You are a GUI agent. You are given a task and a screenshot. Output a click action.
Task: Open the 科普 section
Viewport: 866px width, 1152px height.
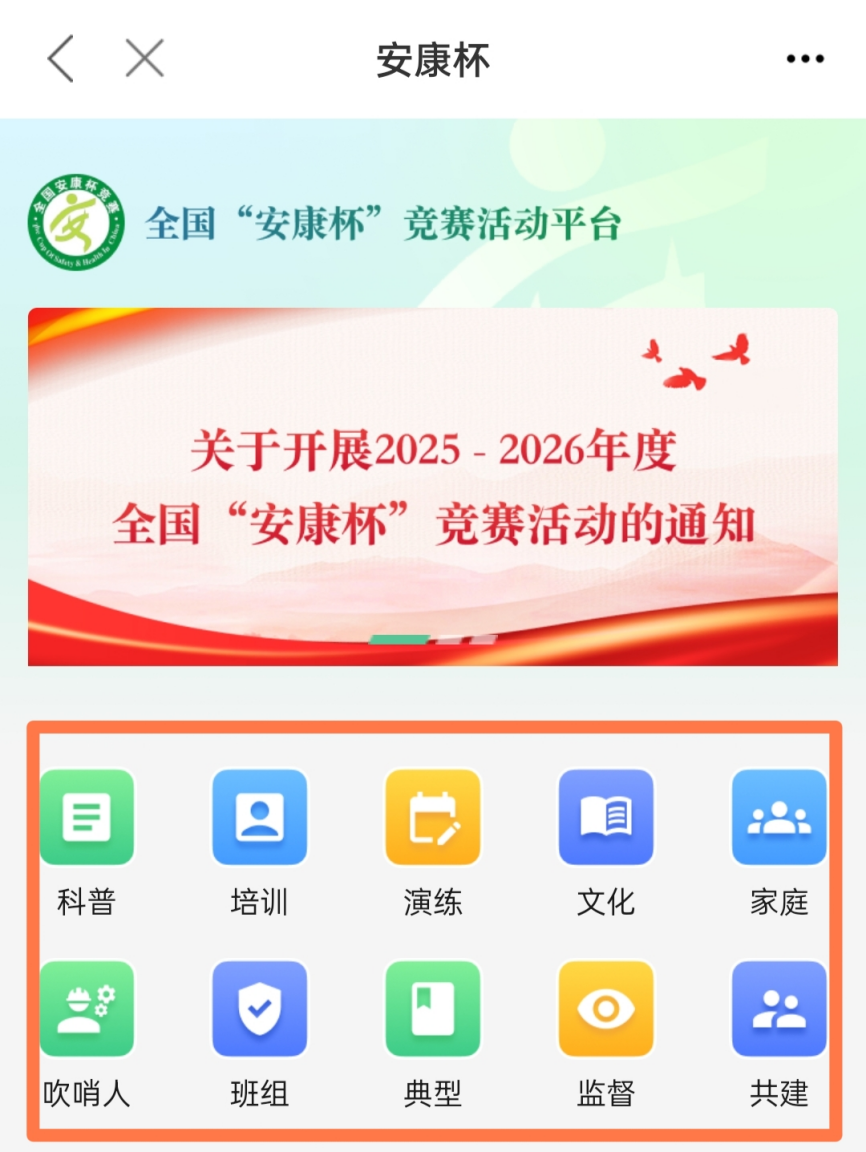(86, 817)
